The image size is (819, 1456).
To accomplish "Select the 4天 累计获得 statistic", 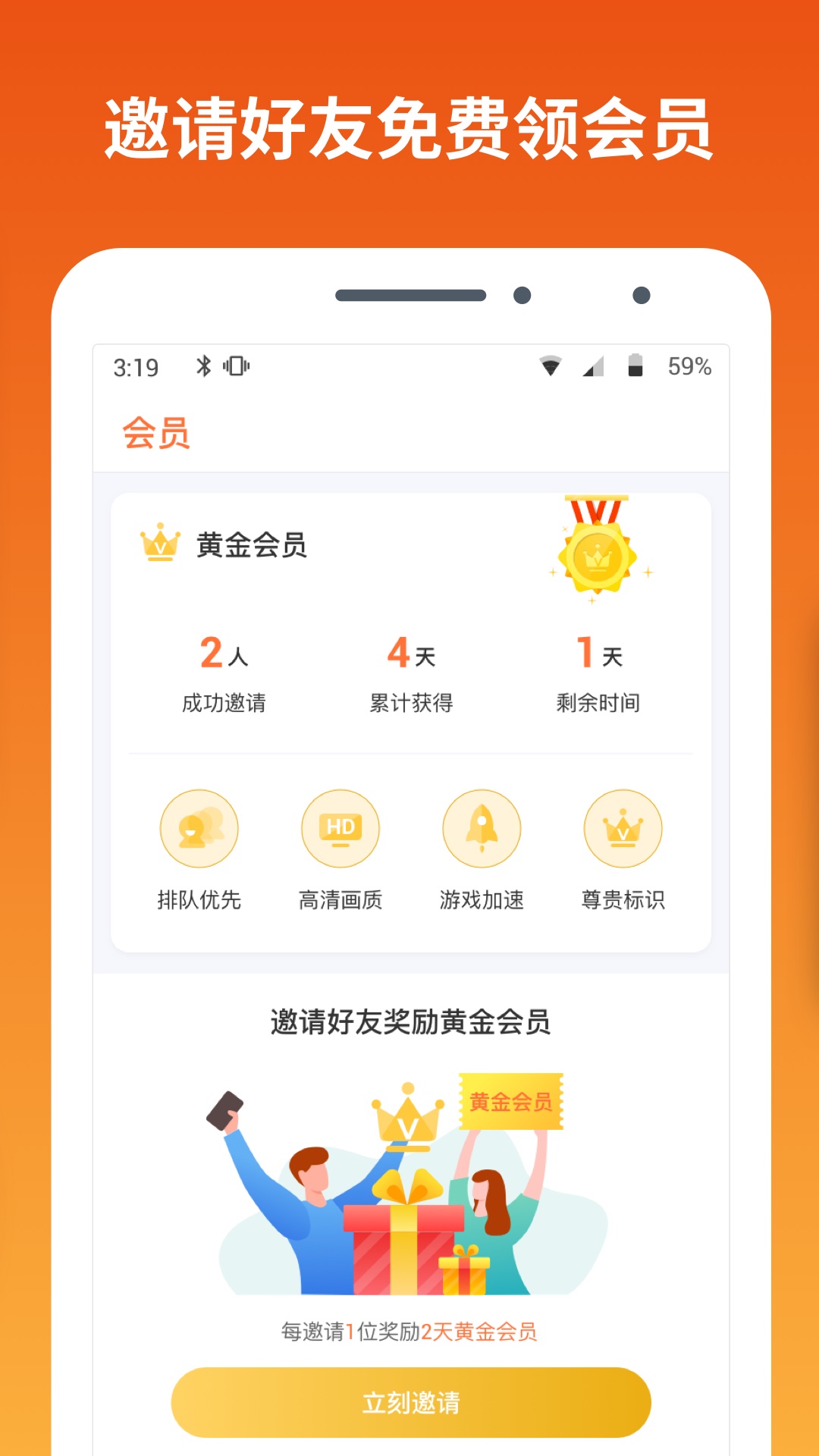I will [409, 675].
